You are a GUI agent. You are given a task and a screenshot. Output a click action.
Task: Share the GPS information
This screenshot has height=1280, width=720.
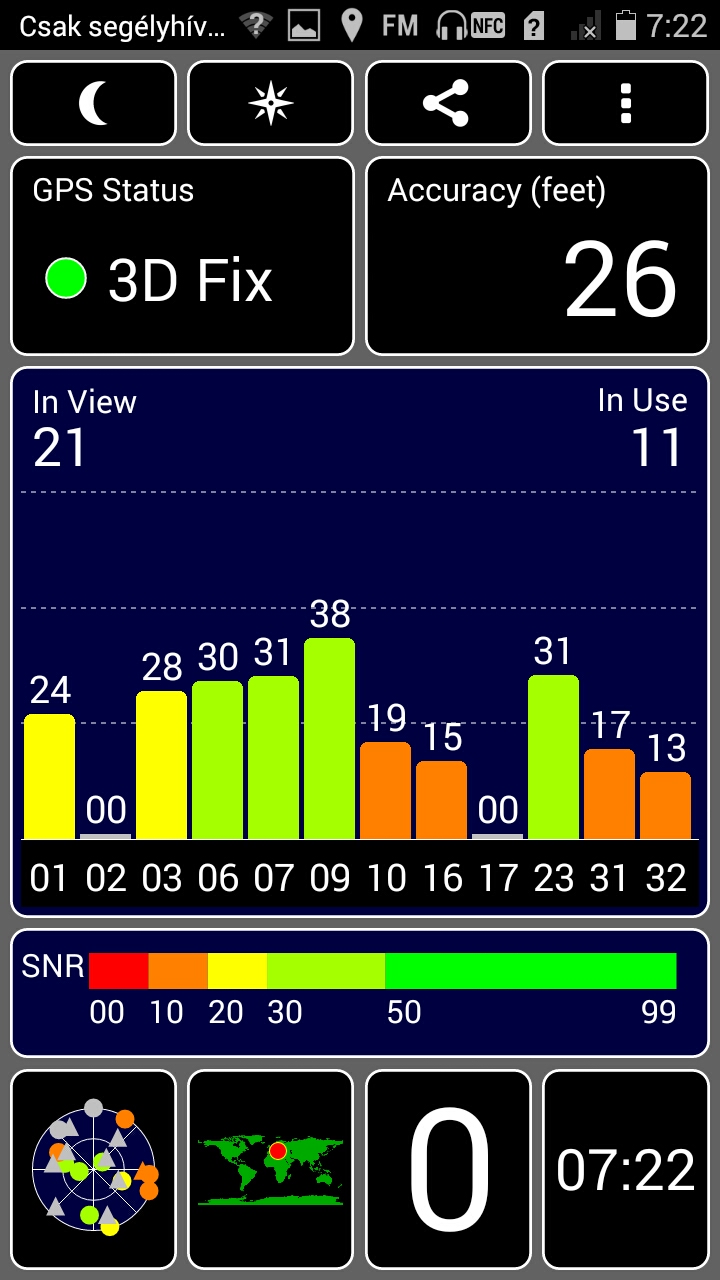447,104
